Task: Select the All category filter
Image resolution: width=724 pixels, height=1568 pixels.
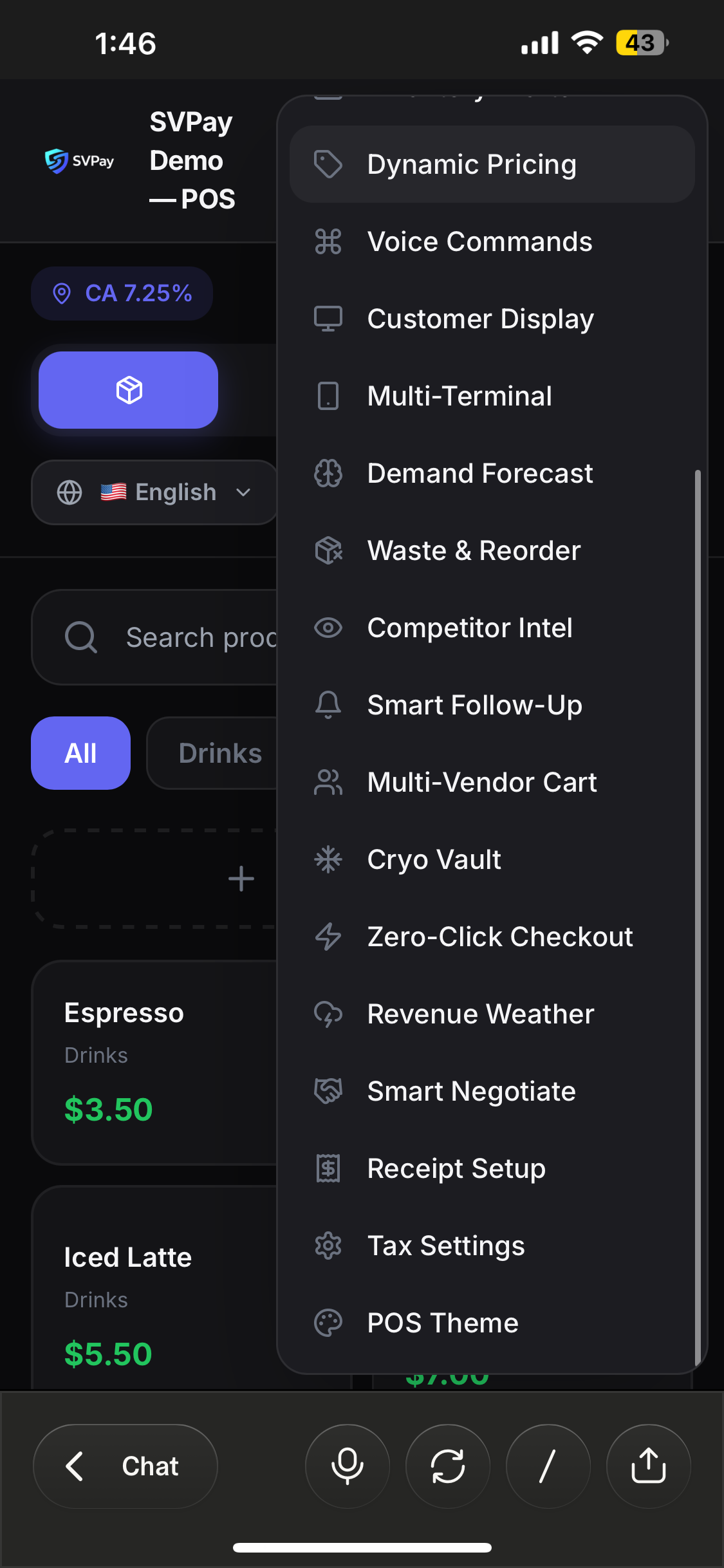Action: tap(80, 753)
